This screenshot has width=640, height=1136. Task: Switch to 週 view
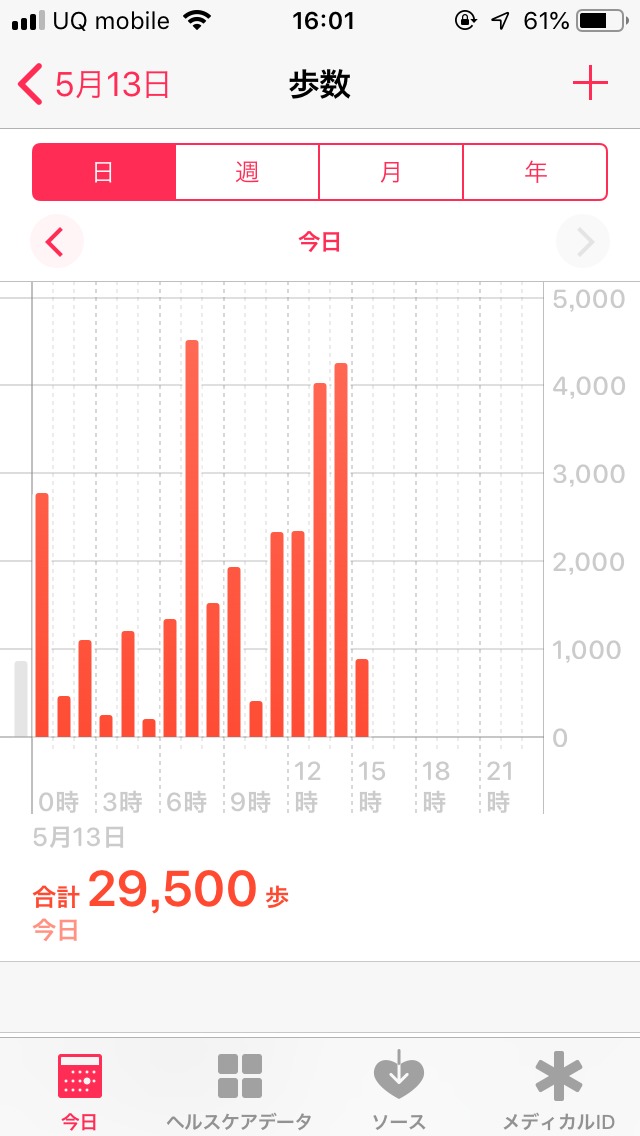[x=247, y=172]
